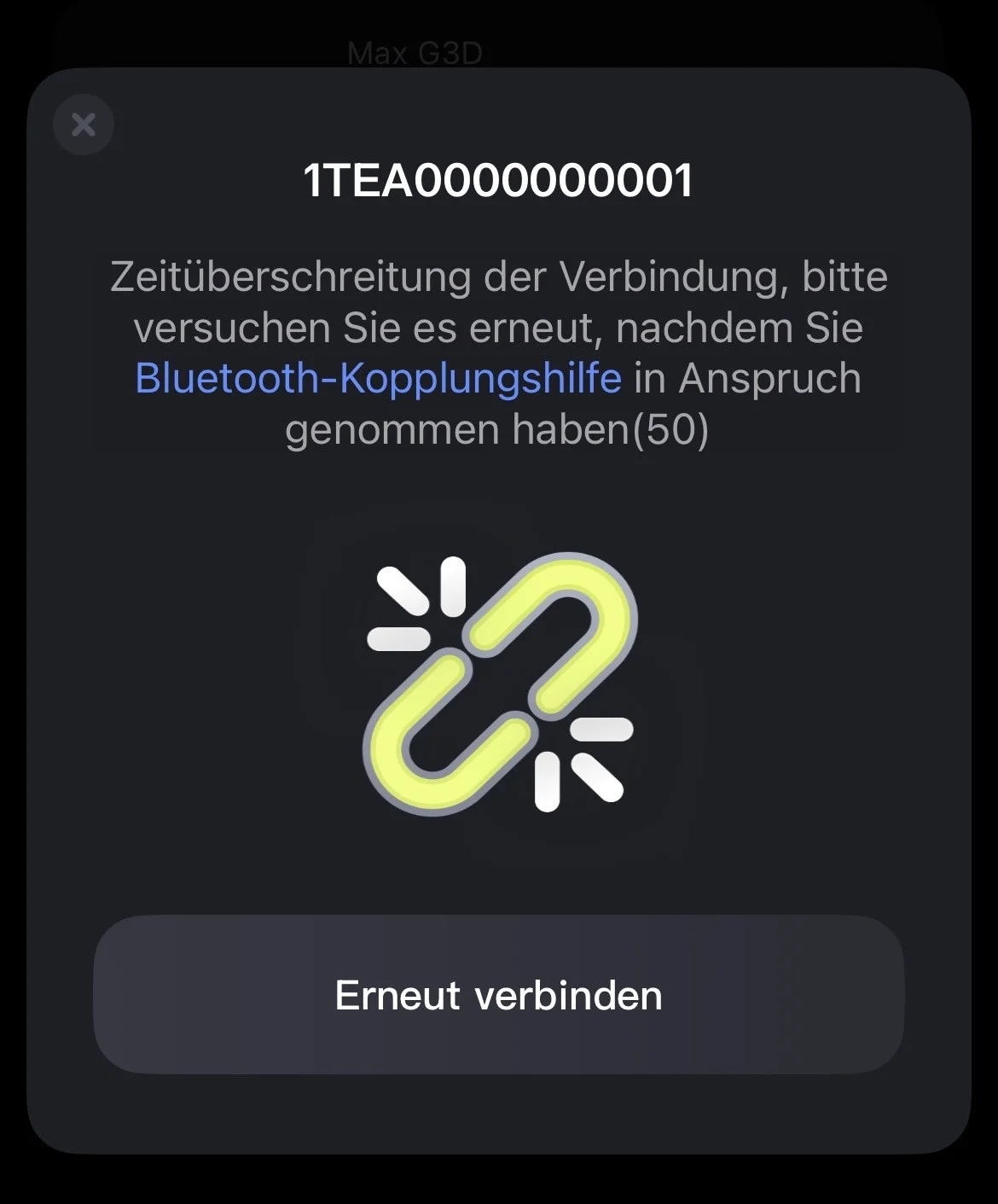Click the dialog card background area

pos(499,870)
